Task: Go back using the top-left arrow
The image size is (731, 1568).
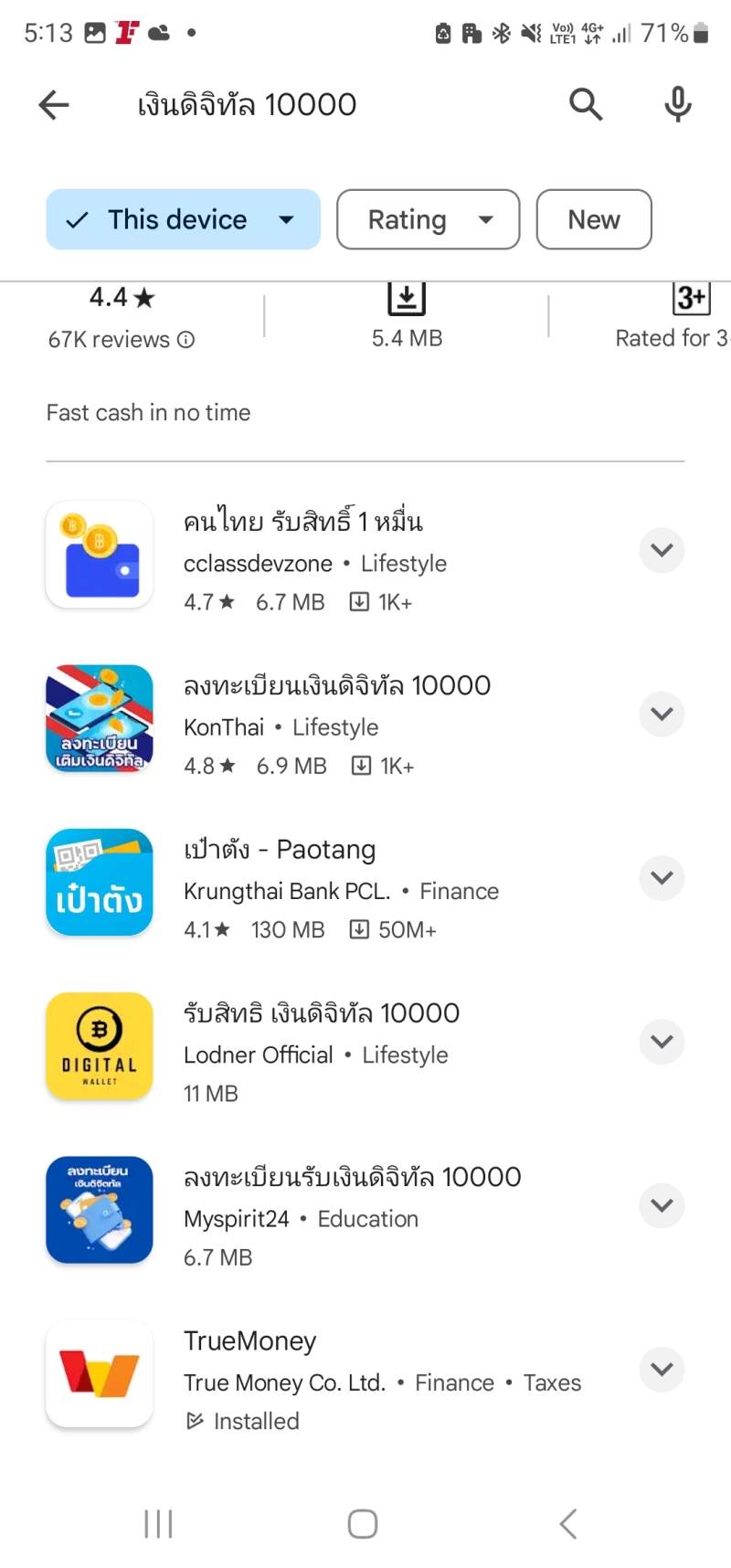Action: point(54,105)
